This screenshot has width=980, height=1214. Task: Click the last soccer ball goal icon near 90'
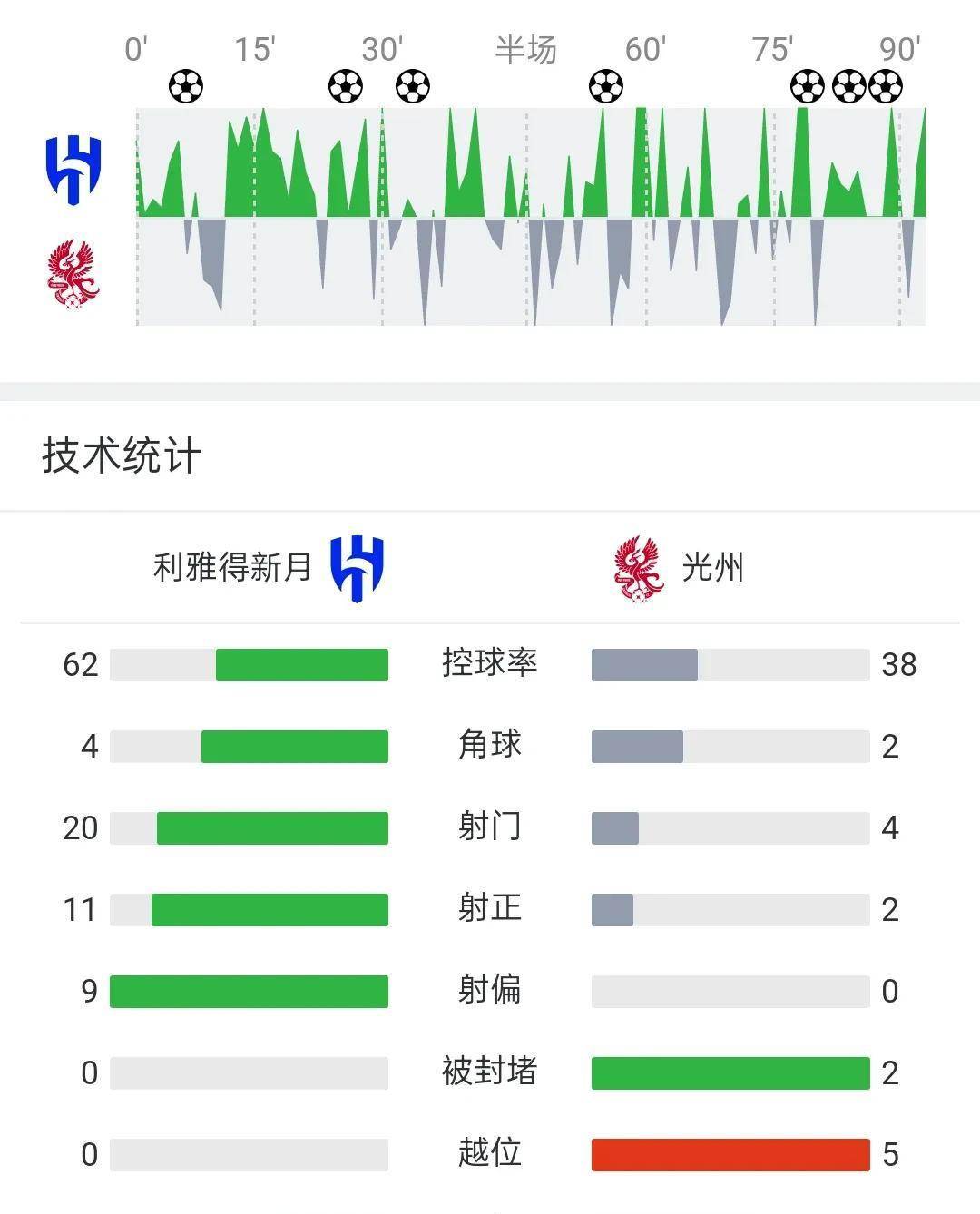tap(887, 84)
